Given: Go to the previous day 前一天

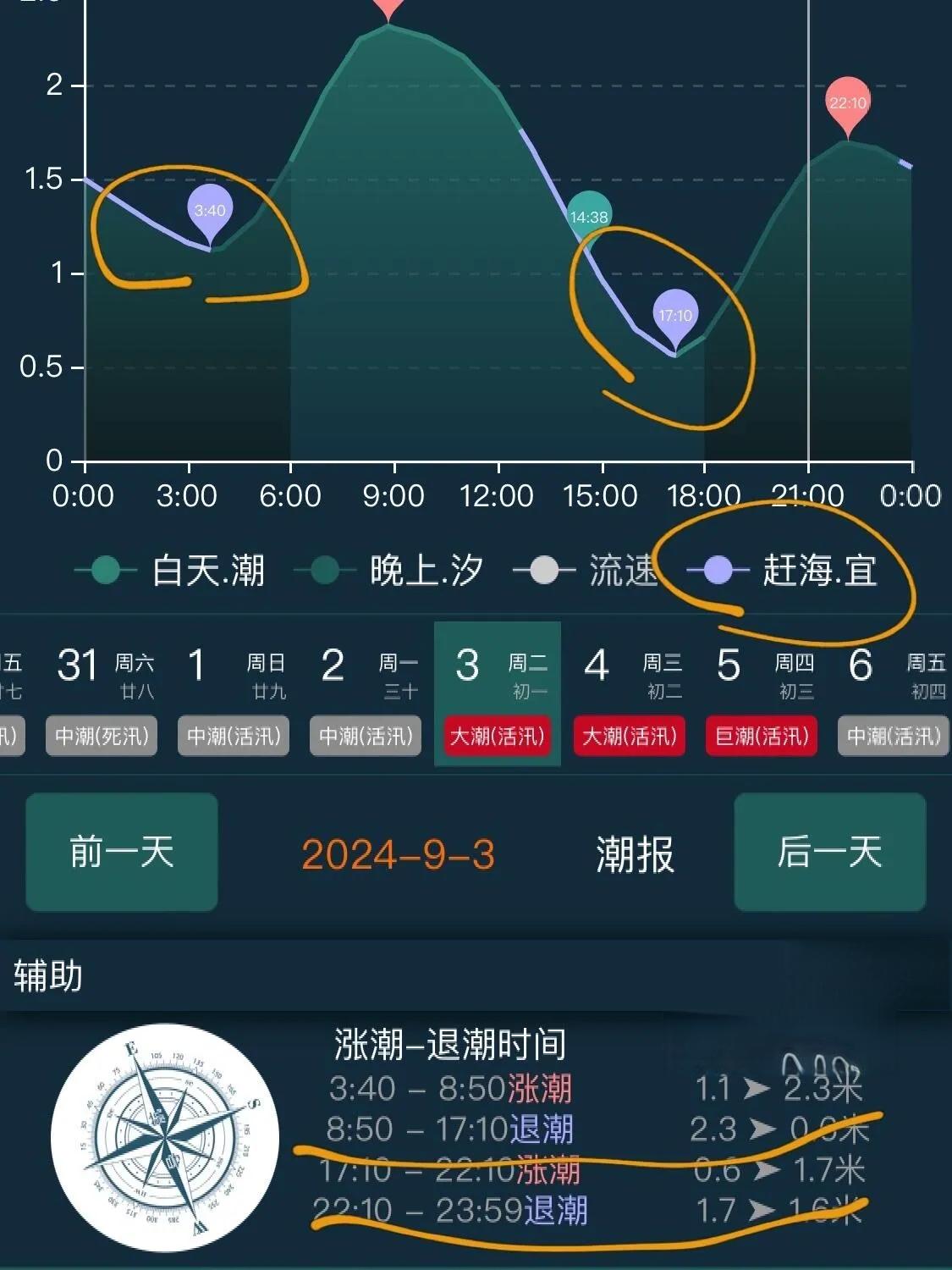Looking at the screenshot, I should [122, 852].
